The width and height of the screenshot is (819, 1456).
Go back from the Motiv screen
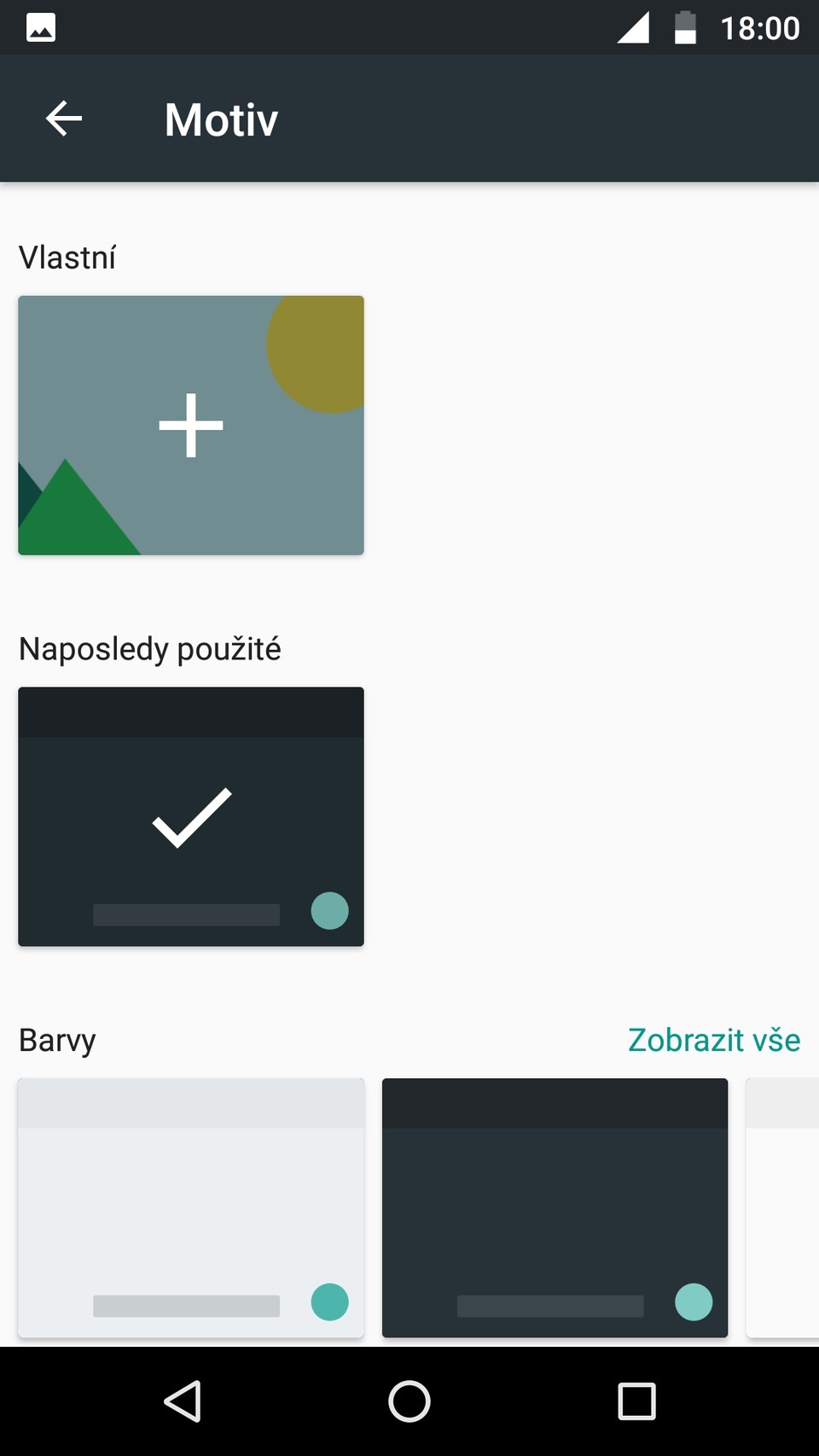64,119
